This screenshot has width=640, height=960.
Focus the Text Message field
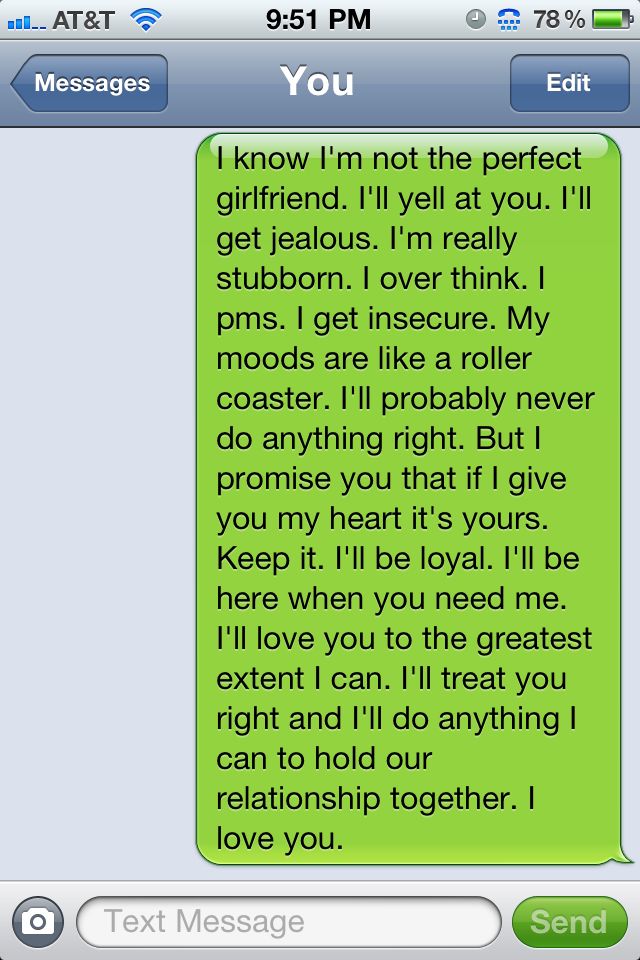(x=288, y=921)
